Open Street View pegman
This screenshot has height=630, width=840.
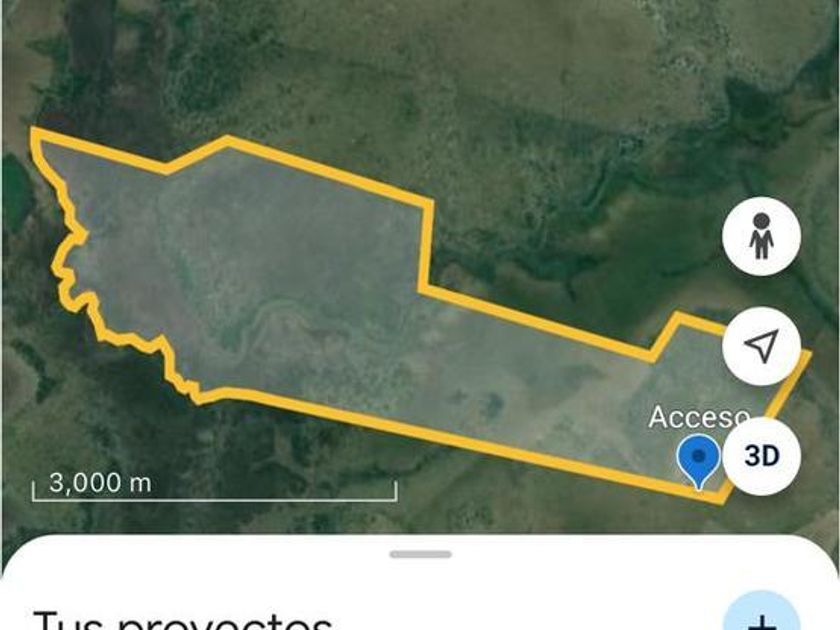[761, 236]
